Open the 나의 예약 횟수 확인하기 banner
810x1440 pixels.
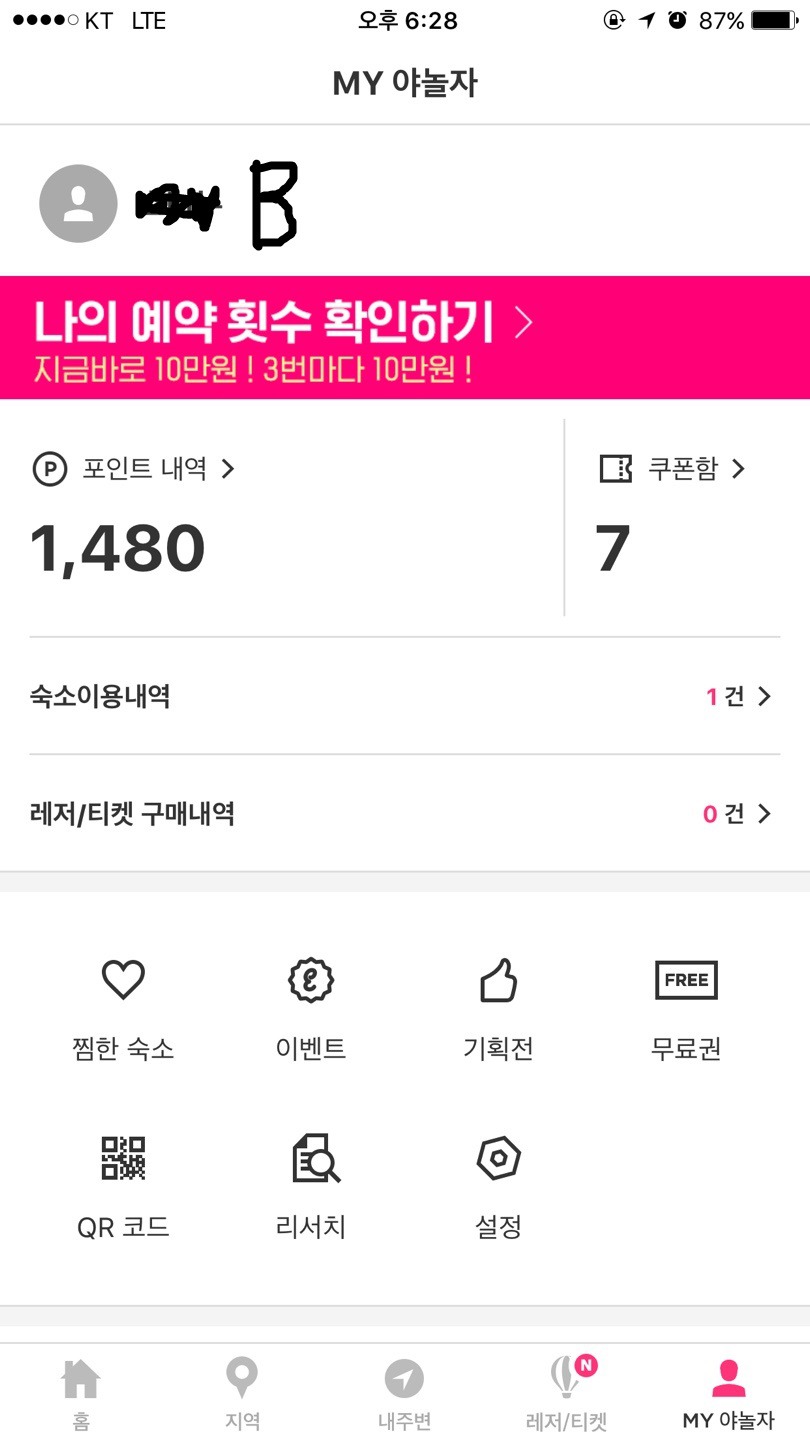tap(404, 338)
